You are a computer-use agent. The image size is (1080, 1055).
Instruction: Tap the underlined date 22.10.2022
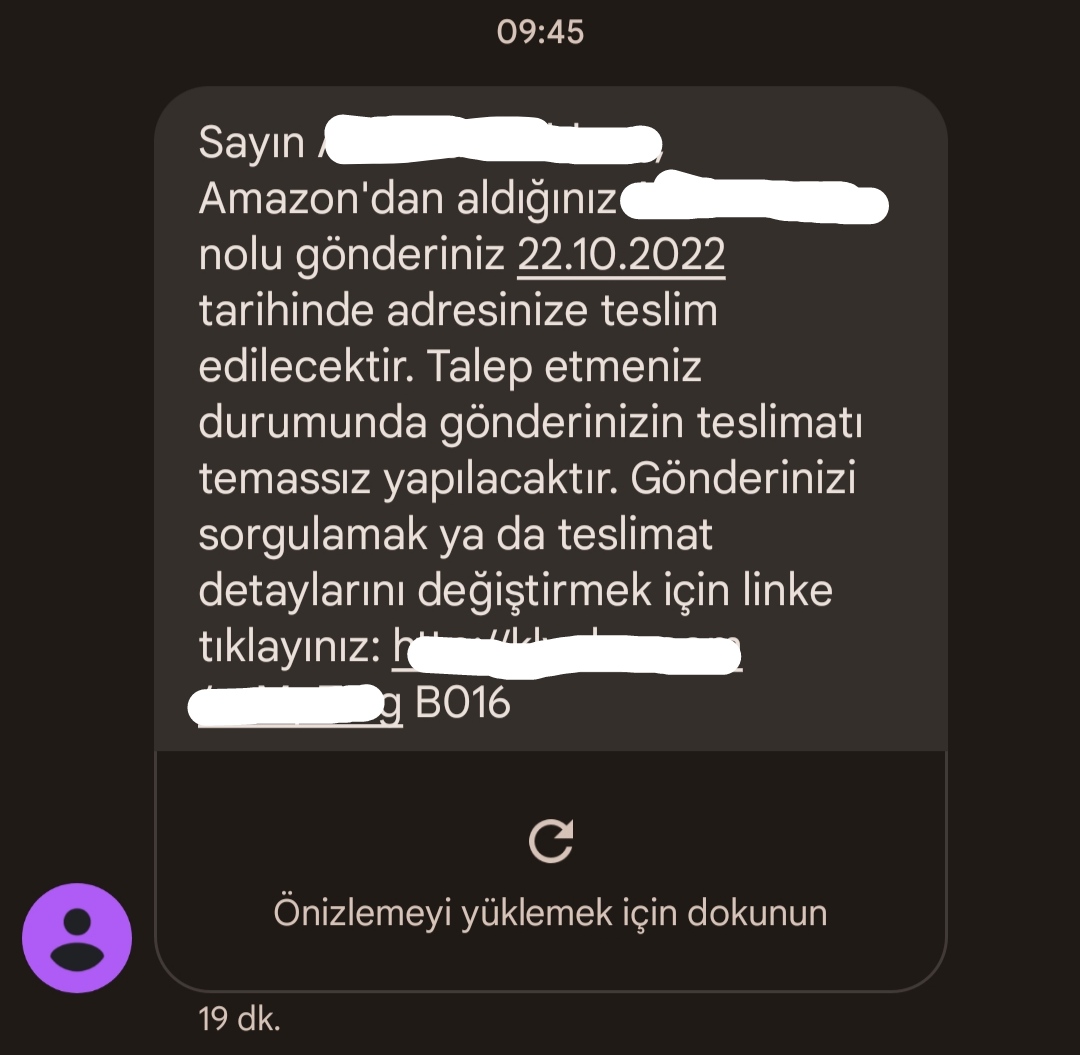620,255
